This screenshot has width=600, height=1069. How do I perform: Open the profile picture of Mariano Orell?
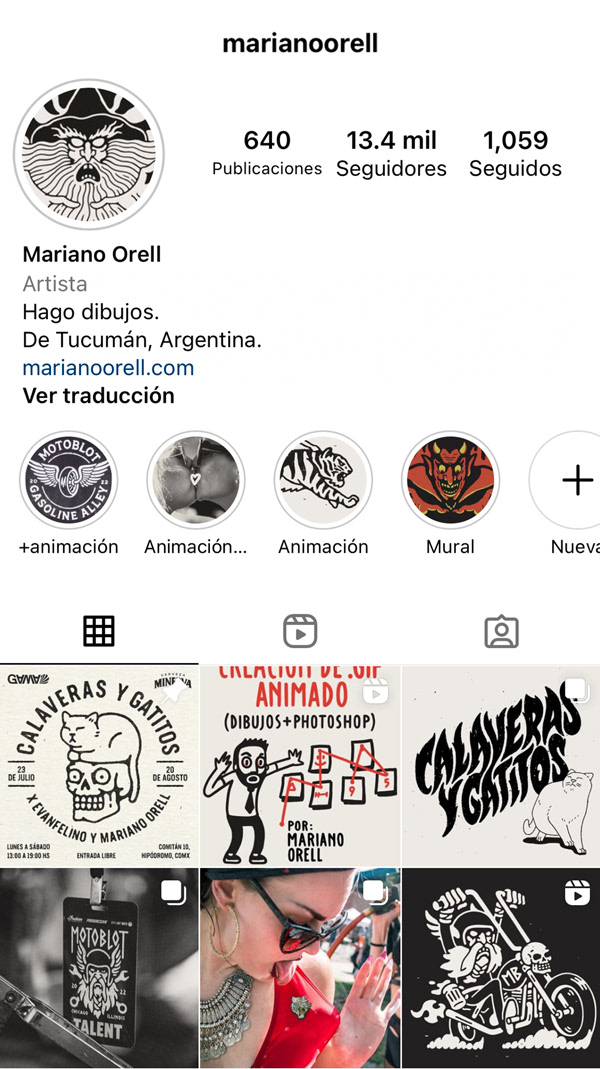pyautogui.click(x=88, y=153)
